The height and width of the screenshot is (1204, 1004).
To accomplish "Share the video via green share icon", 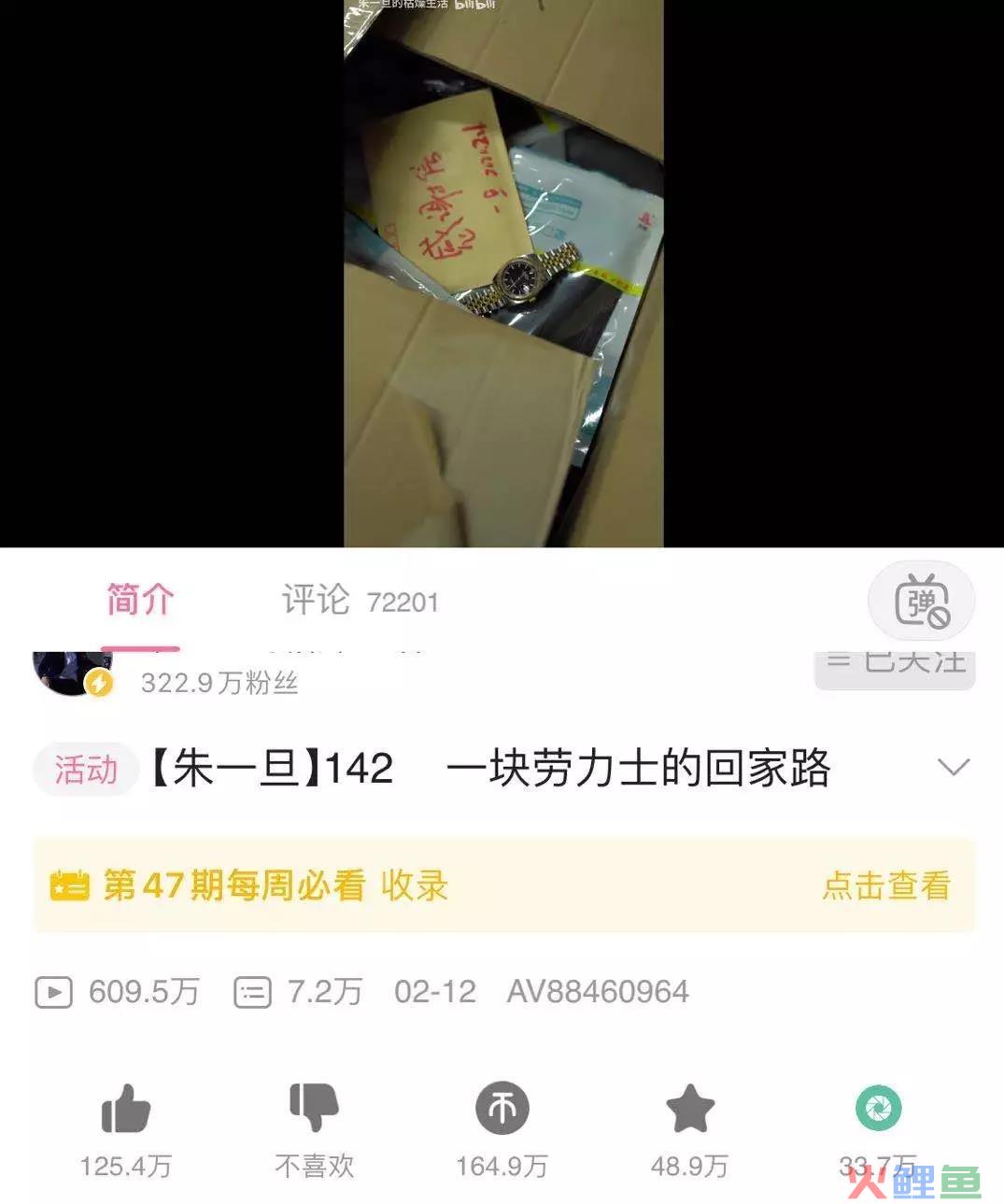I will (878, 1109).
